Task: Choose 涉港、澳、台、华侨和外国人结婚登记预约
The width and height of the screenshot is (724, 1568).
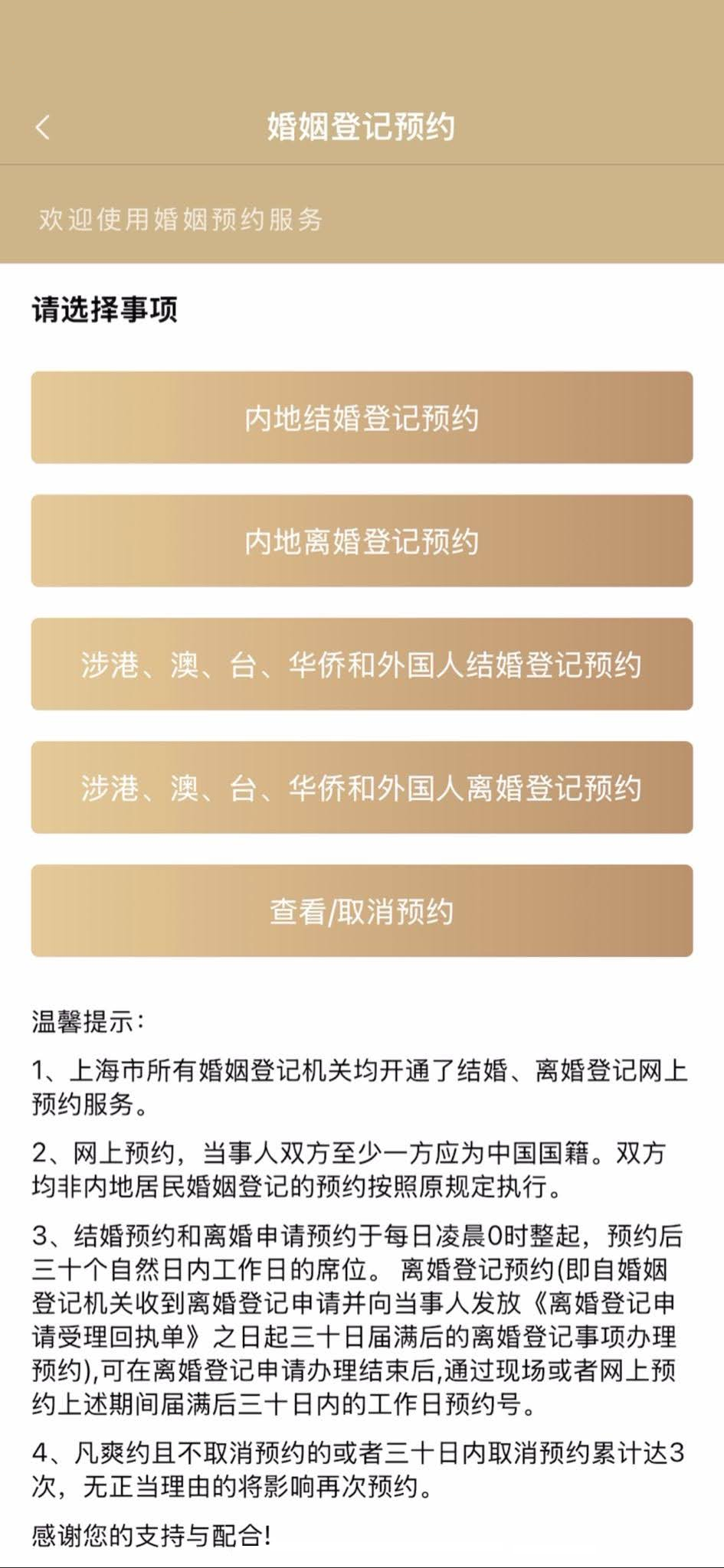Action: point(362,664)
